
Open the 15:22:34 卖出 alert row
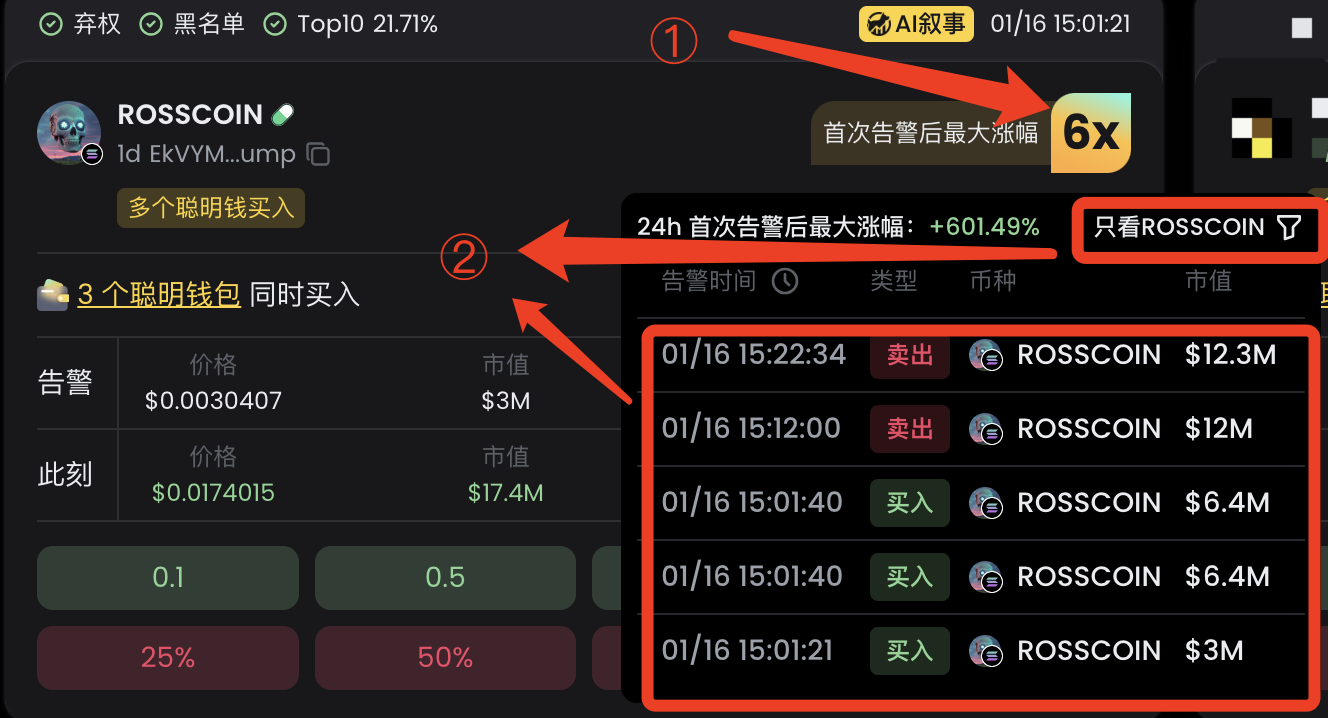click(980, 355)
